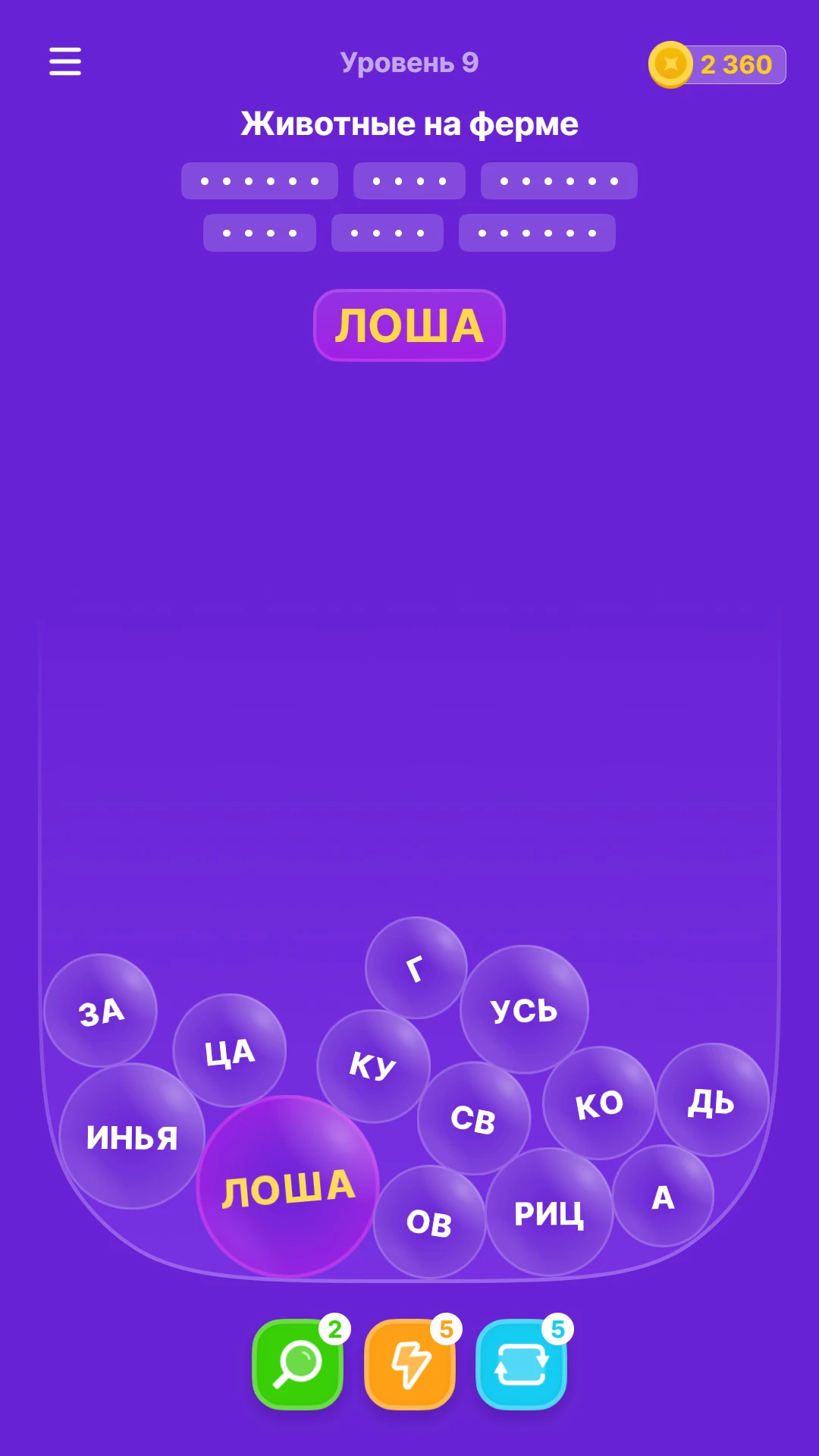This screenshot has width=819, height=1456.
Task: Tap the ОВ bubble
Action: [x=429, y=1221]
